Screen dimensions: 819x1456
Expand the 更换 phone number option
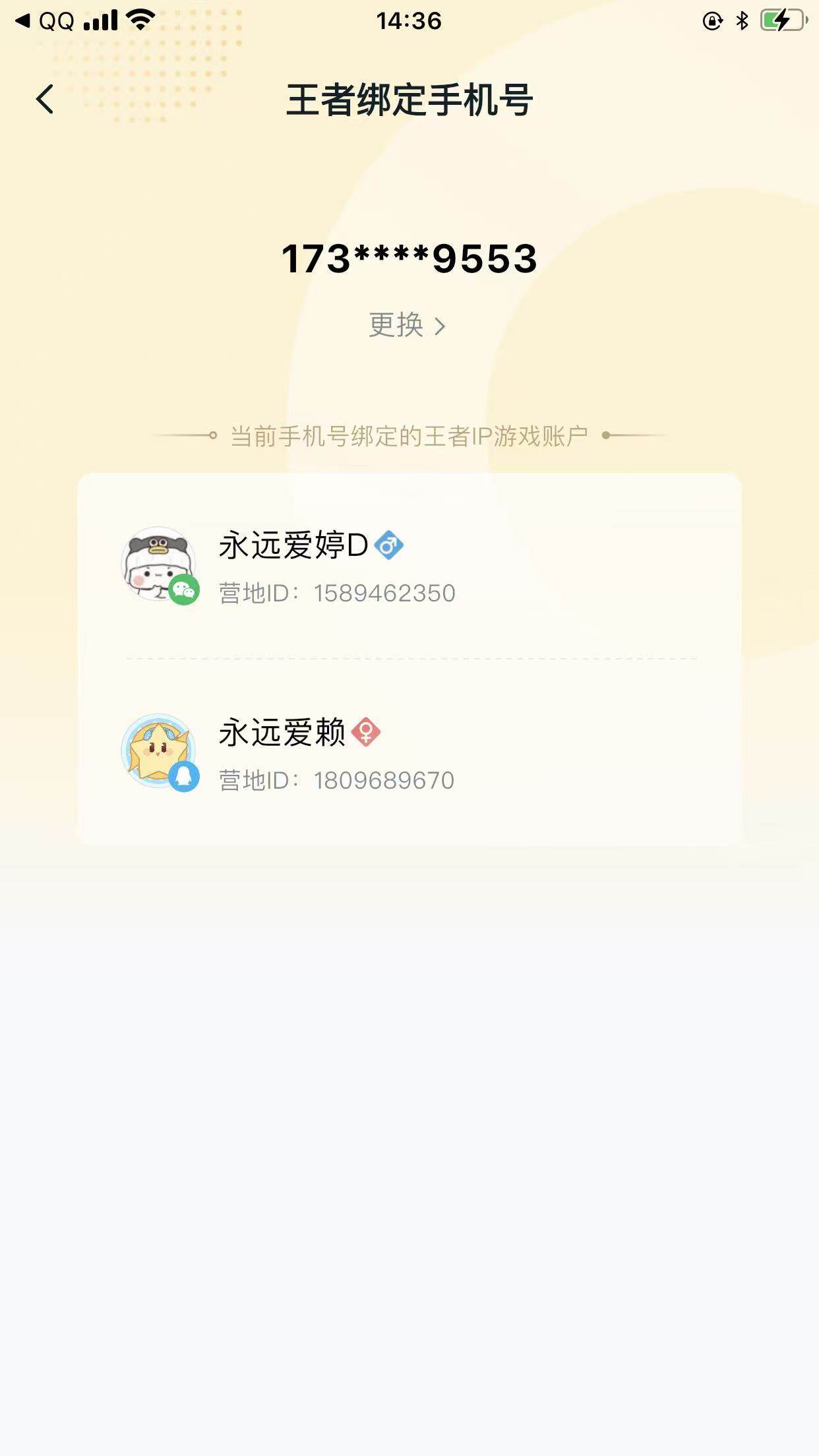tap(407, 324)
